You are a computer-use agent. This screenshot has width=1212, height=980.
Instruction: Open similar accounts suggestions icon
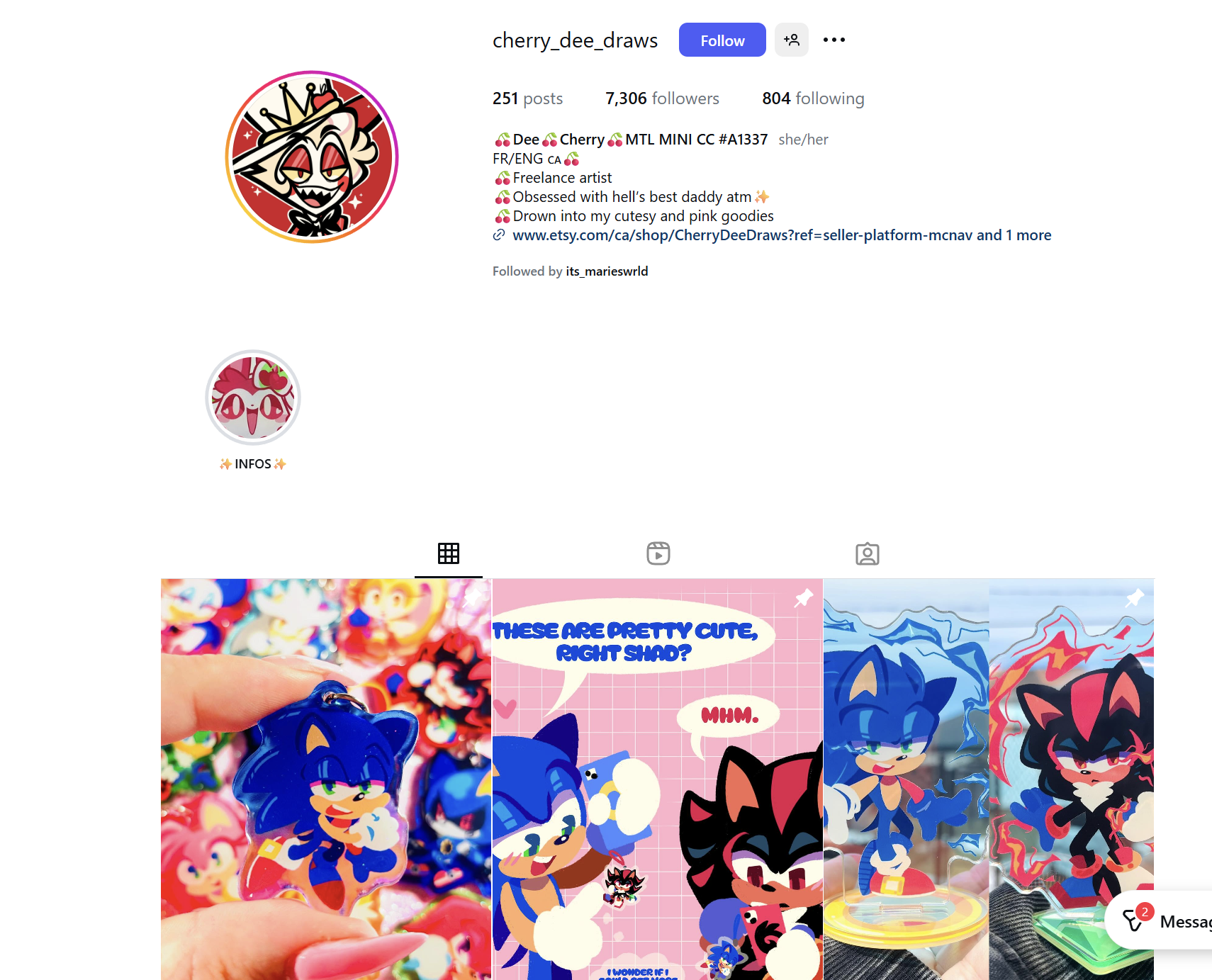point(791,40)
